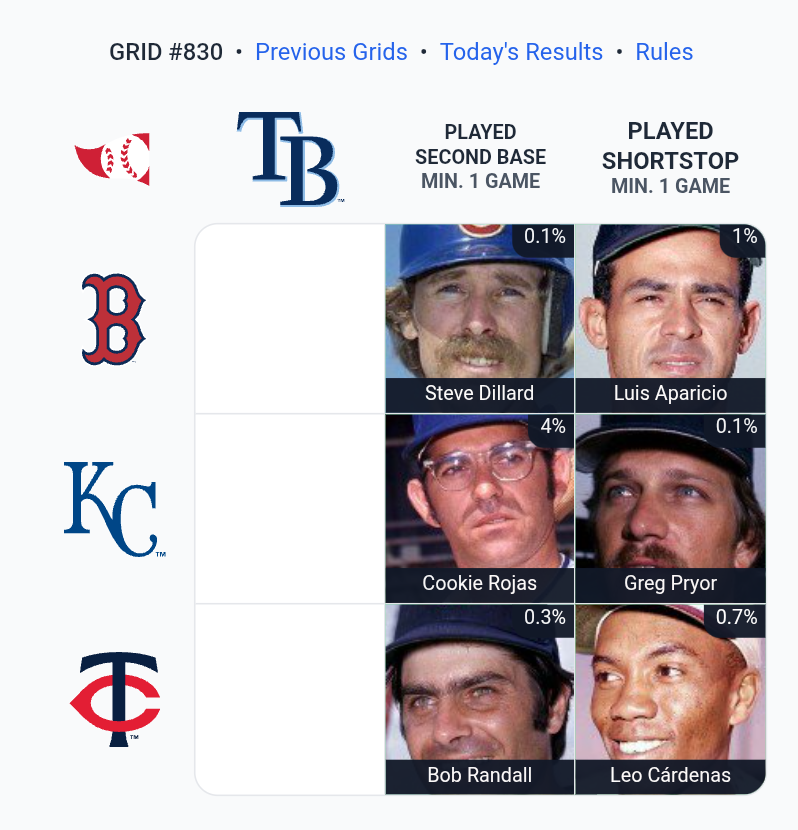Select the empty Royals and Rays cell
The width and height of the screenshot is (798, 830).
(290, 509)
